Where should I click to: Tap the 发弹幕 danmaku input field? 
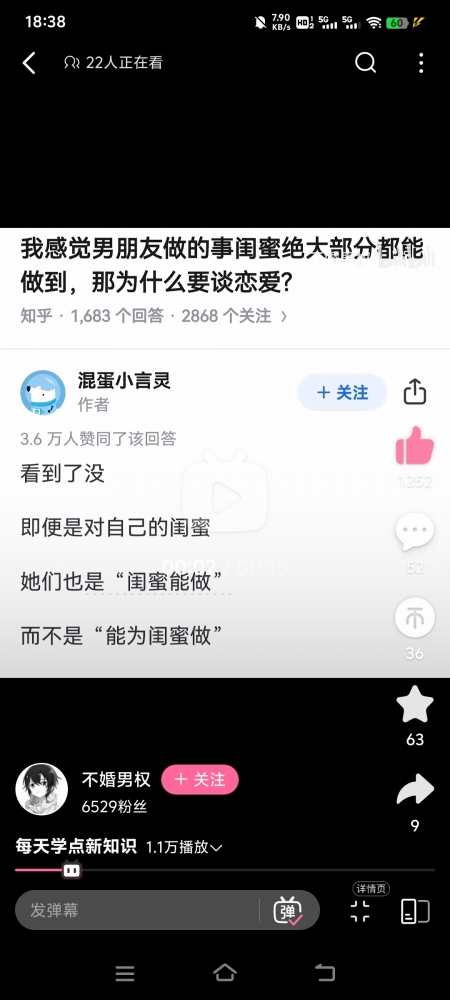click(137, 910)
